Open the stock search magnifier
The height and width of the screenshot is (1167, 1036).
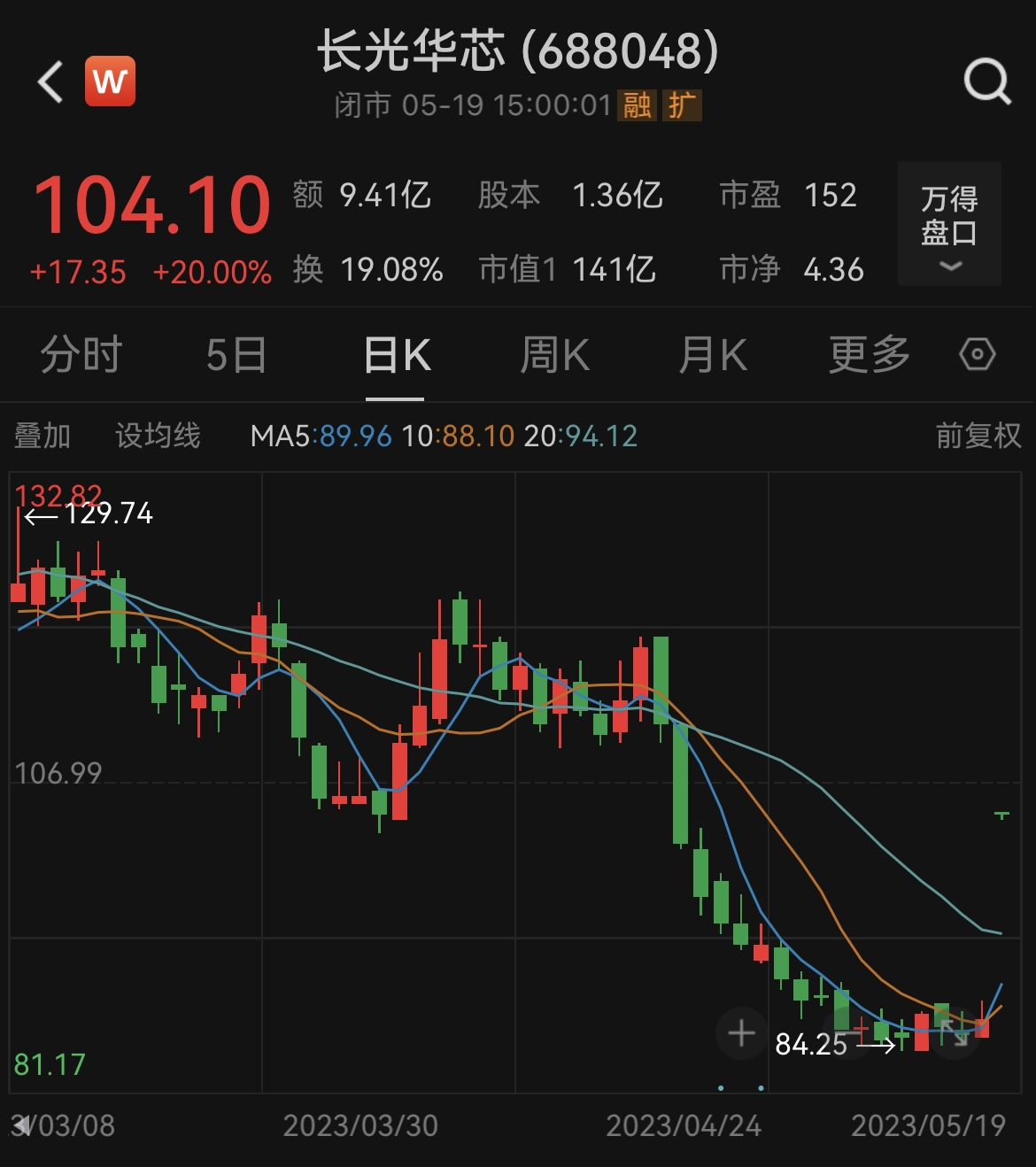(986, 82)
